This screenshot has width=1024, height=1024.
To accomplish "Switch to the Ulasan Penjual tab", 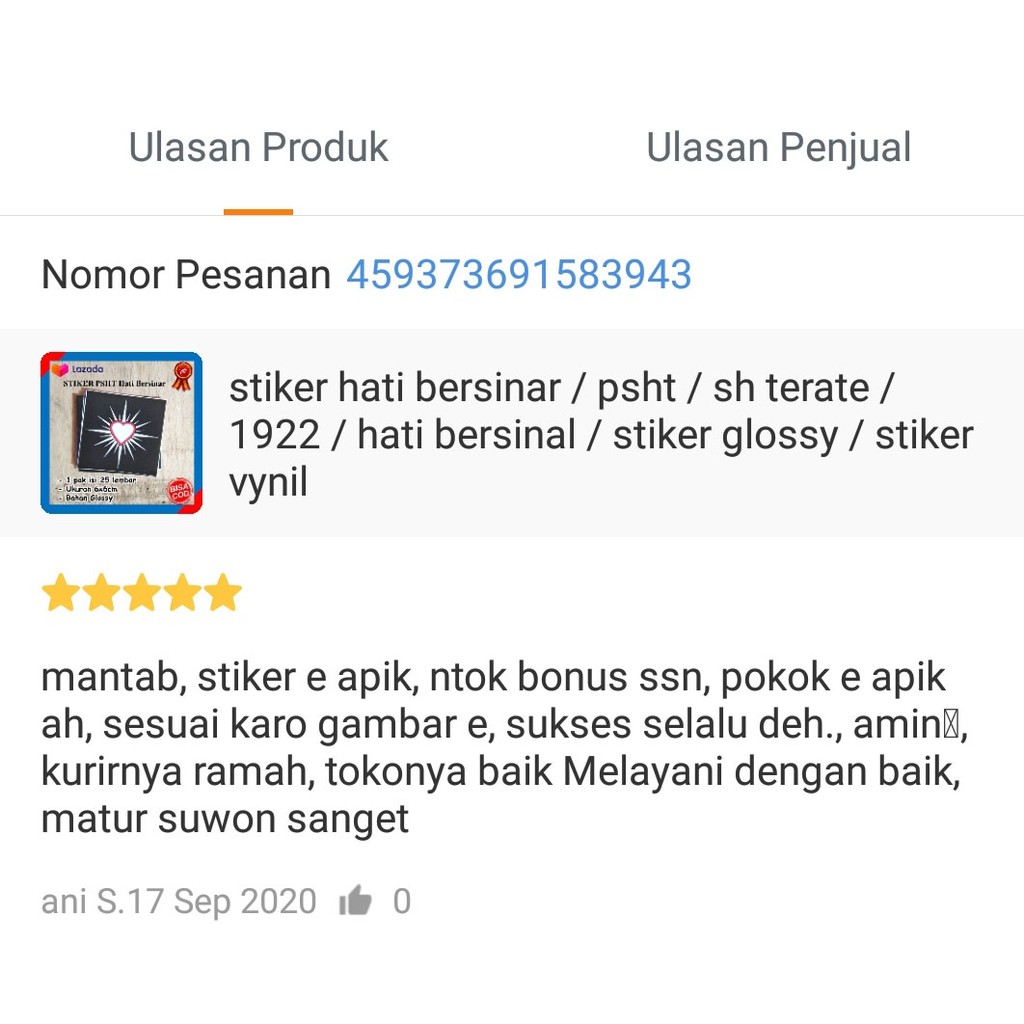I will pyautogui.click(x=778, y=149).
